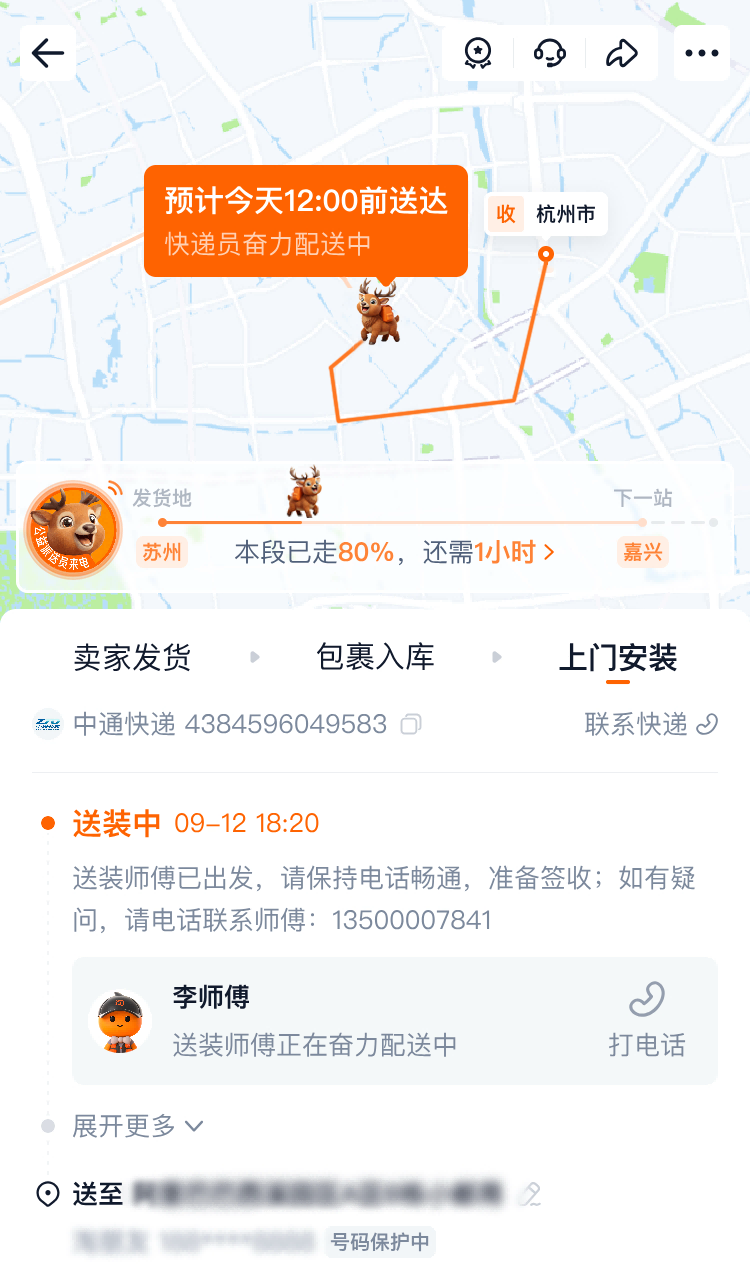Image resolution: width=750 pixels, height=1280 pixels.
Task: Contact customer service via headset icon
Action: 550,53
